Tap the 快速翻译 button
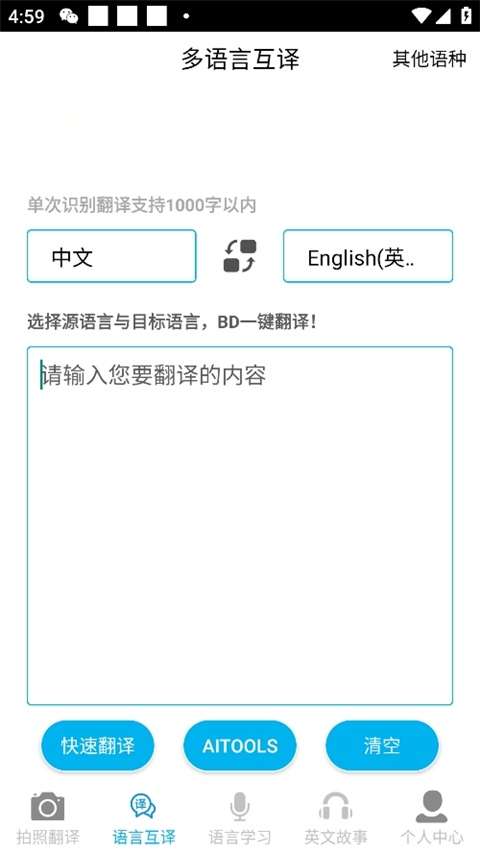This screenshot has width=480, height=852. click(97, 746)
